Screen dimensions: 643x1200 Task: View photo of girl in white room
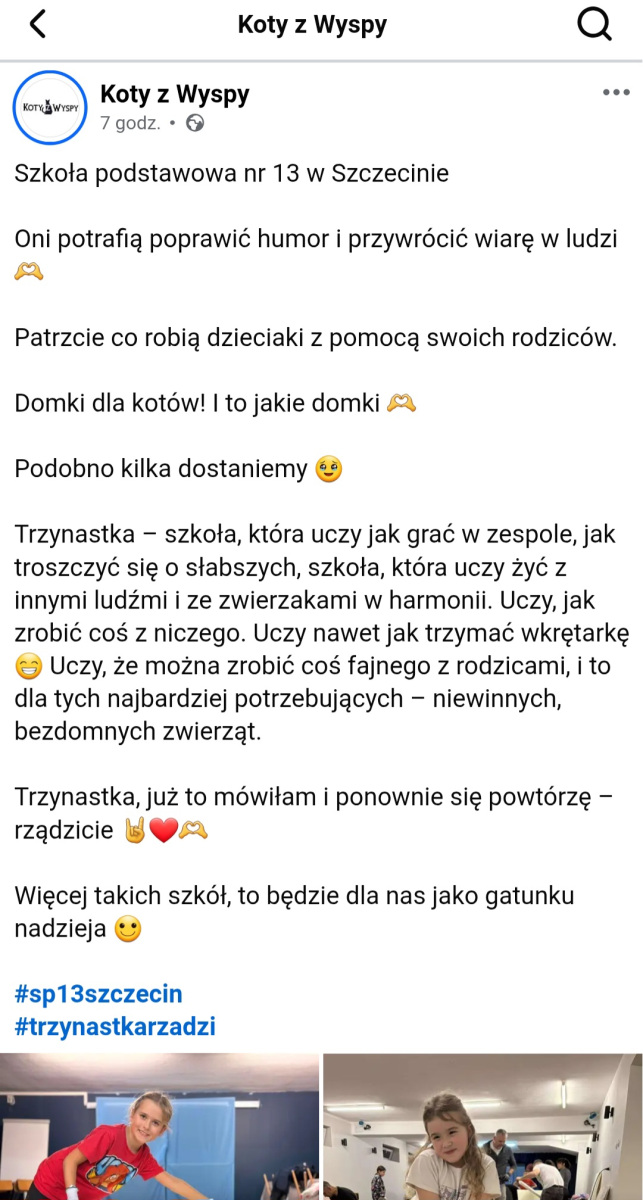pyautogui.click(x=482, y=1128)
